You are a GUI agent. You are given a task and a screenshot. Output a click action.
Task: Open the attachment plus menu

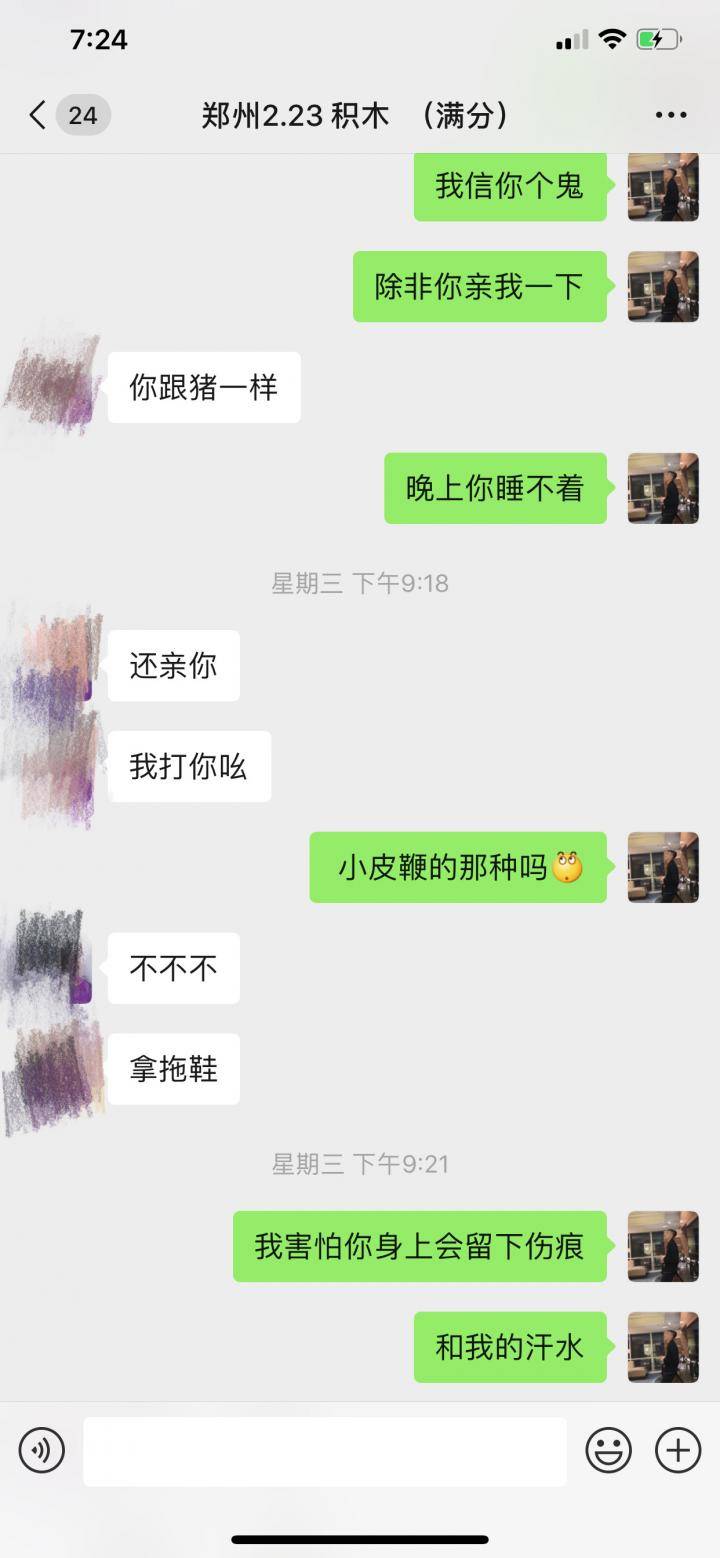click(677, 1450)
